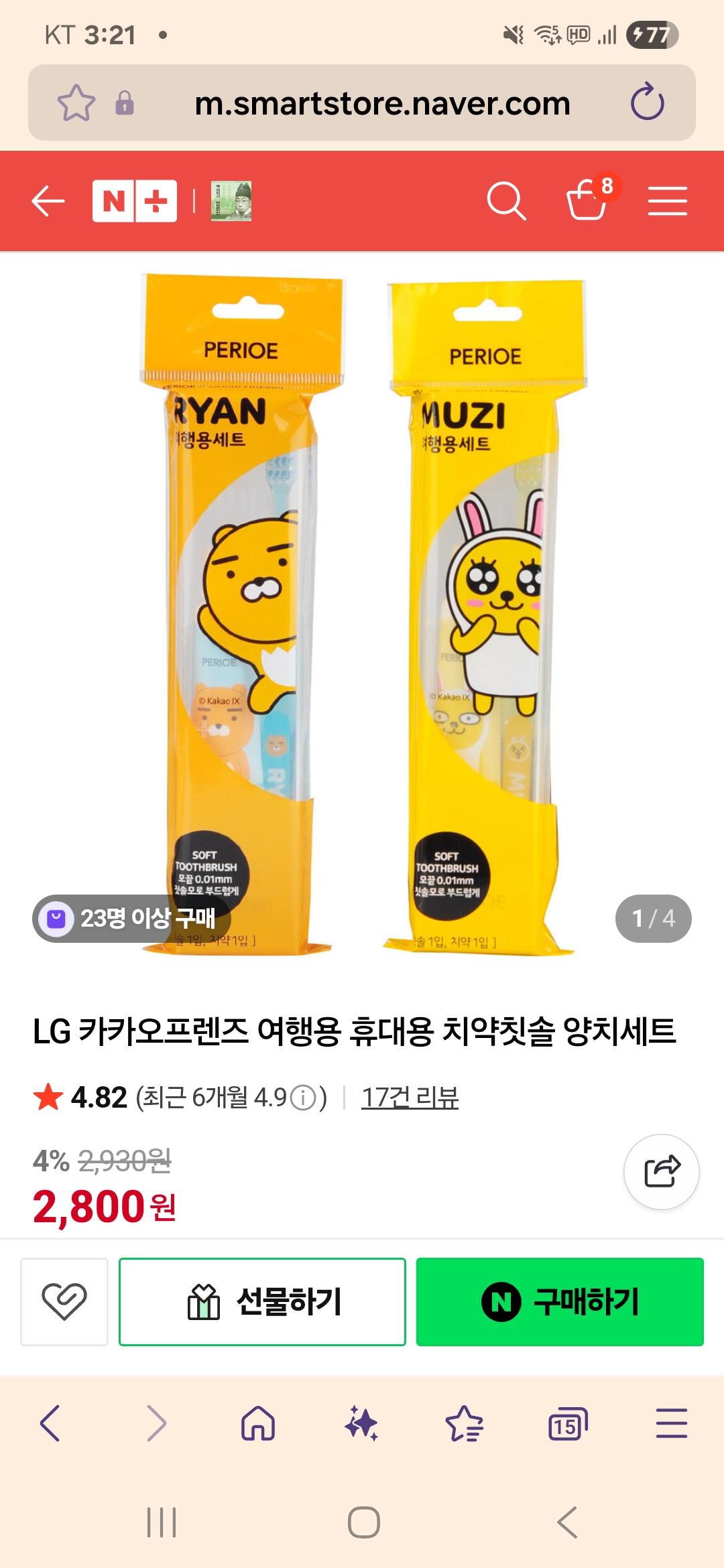
Task: Search within the store
Action: (506, 201)
